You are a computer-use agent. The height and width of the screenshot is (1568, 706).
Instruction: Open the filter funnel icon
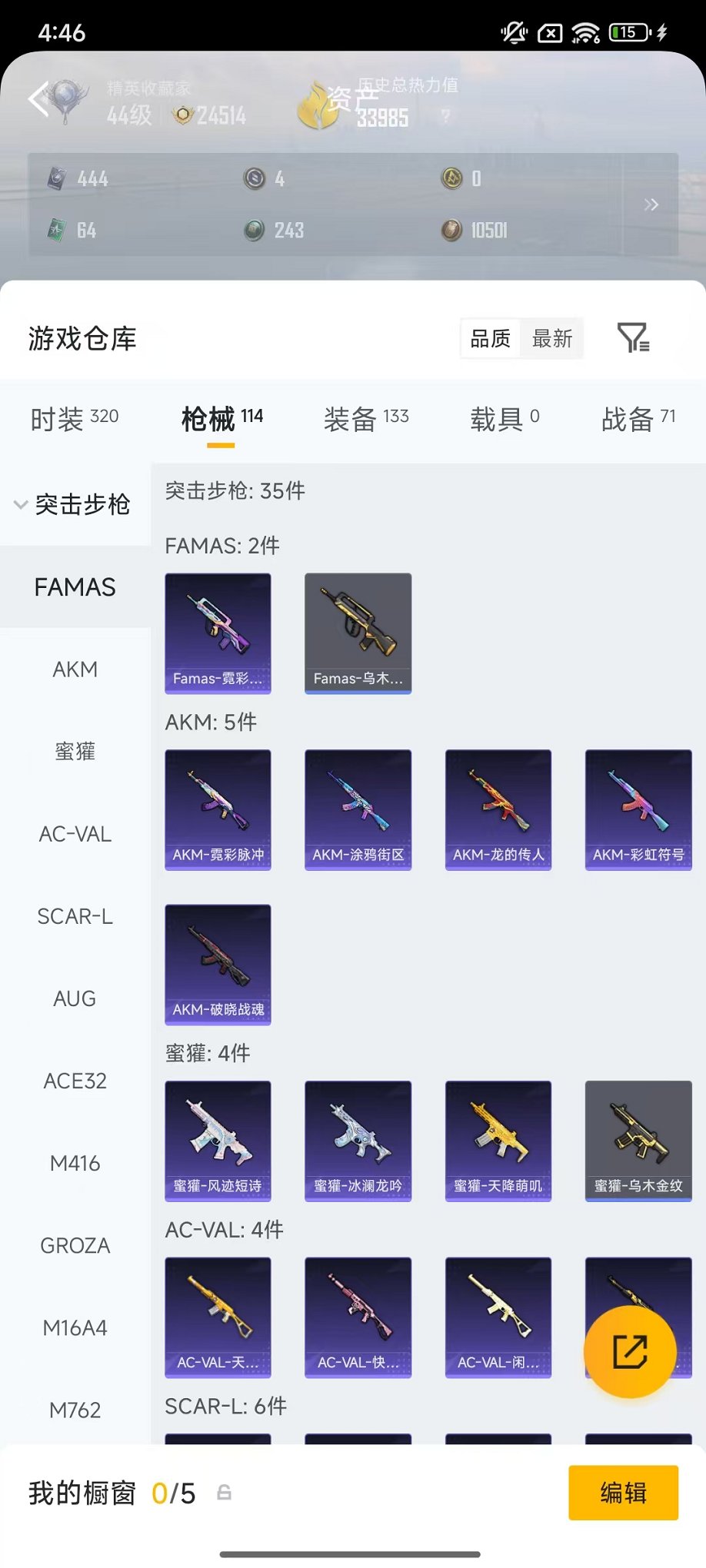click(x=634, y=337)
